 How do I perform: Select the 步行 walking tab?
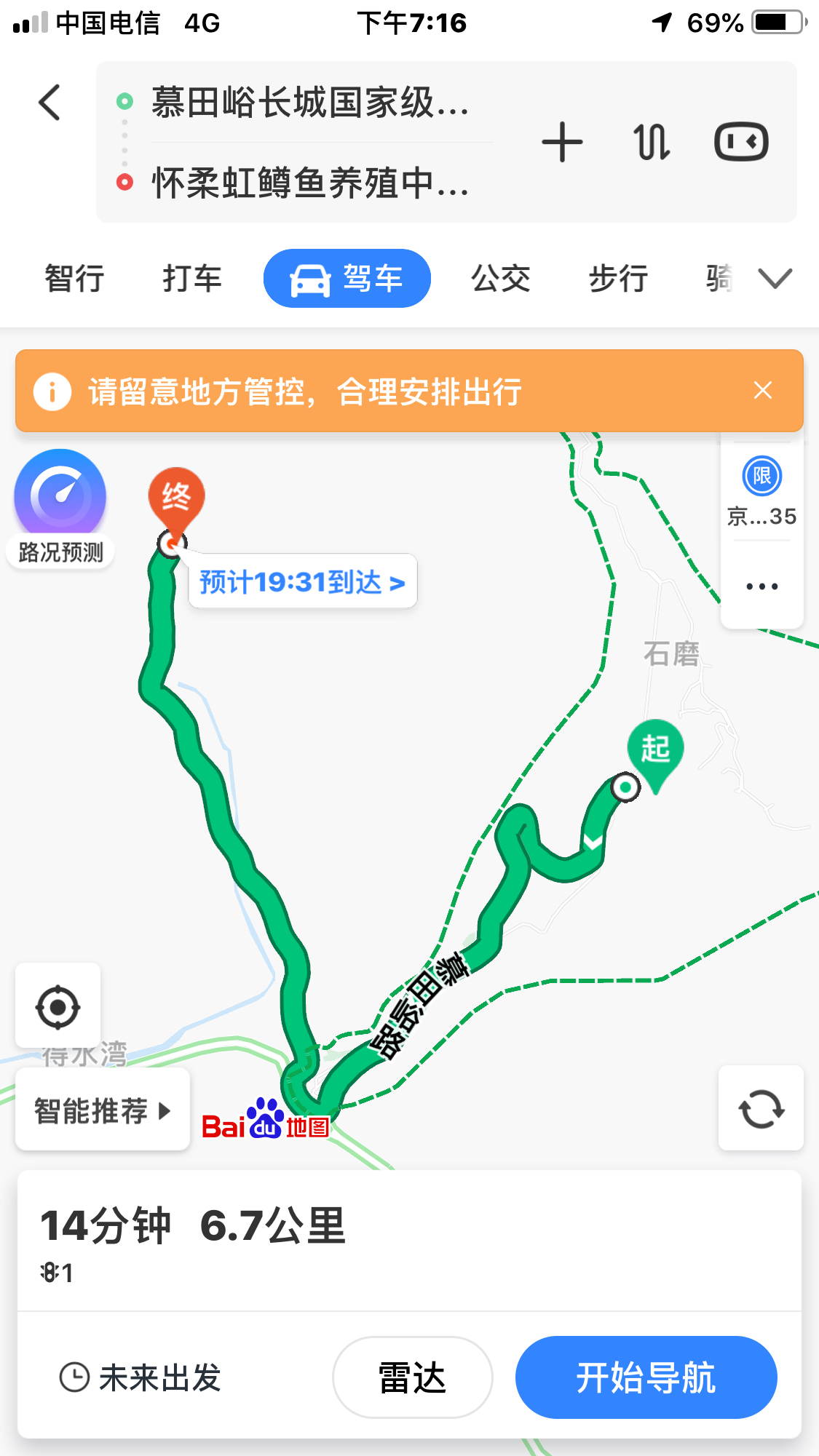coord(618,279)
